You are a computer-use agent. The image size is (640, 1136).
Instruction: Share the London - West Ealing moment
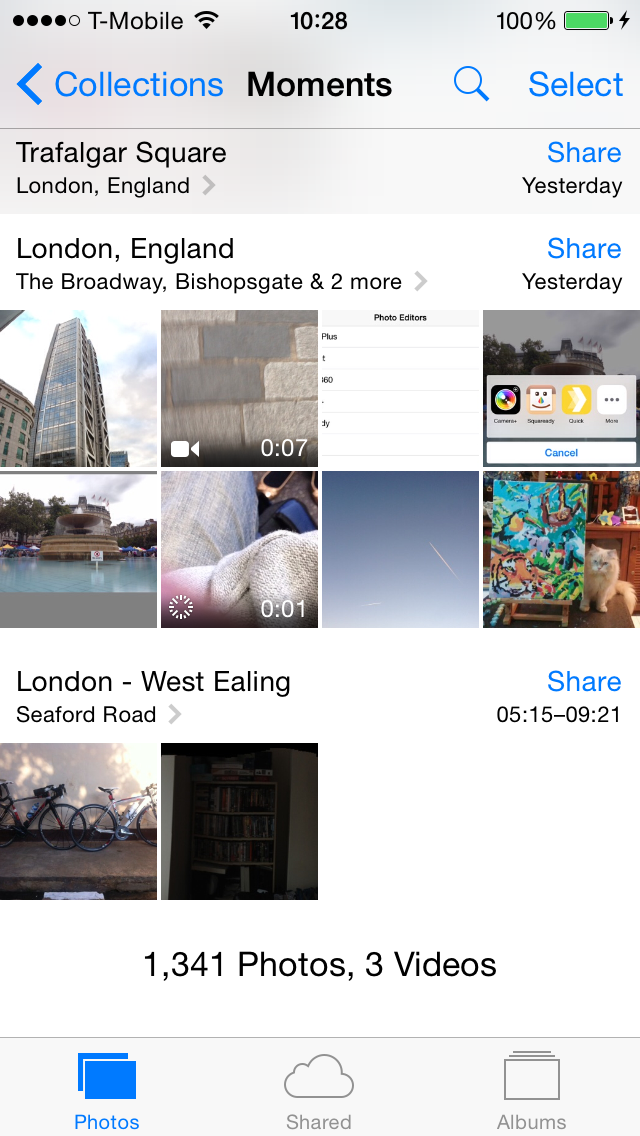(x=584, y=682)
